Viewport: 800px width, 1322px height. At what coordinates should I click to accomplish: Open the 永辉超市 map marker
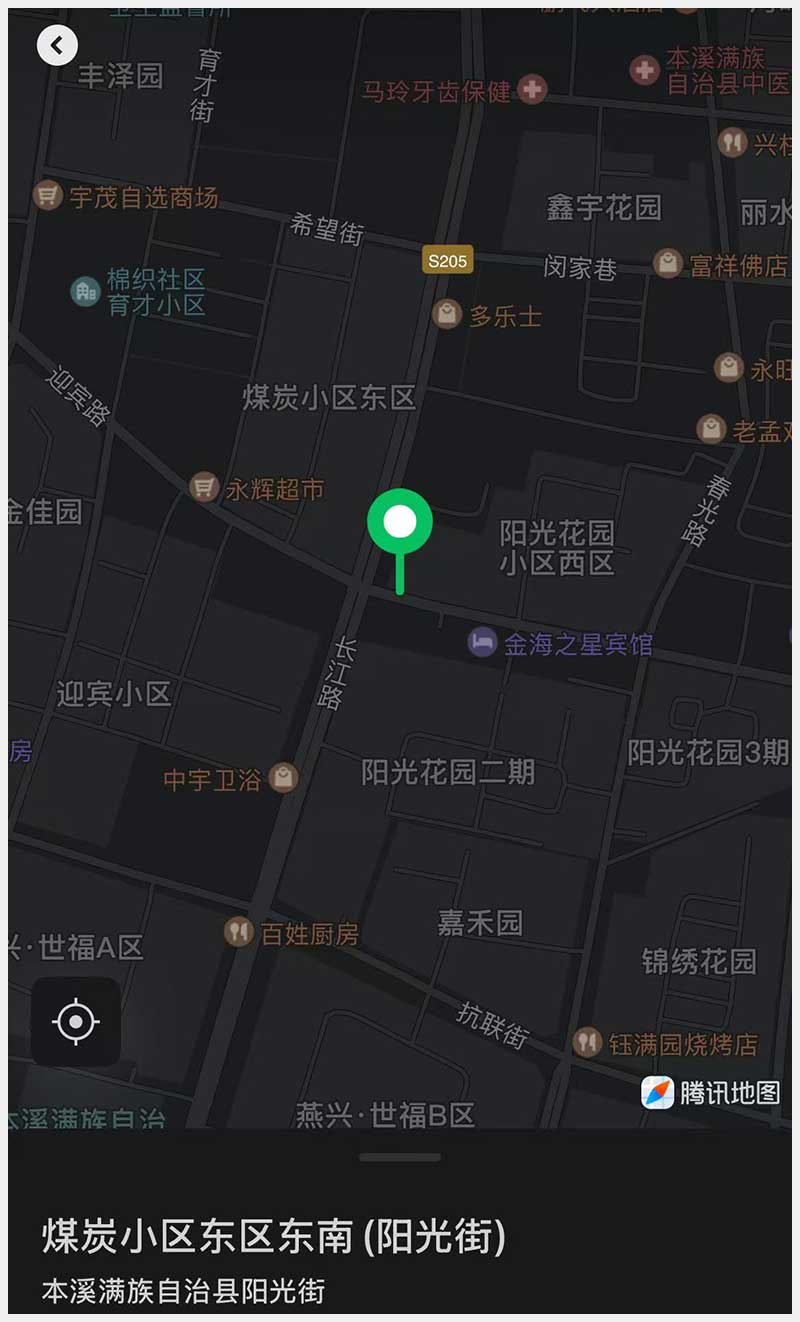pyautogui.click(x=205, y=488)
